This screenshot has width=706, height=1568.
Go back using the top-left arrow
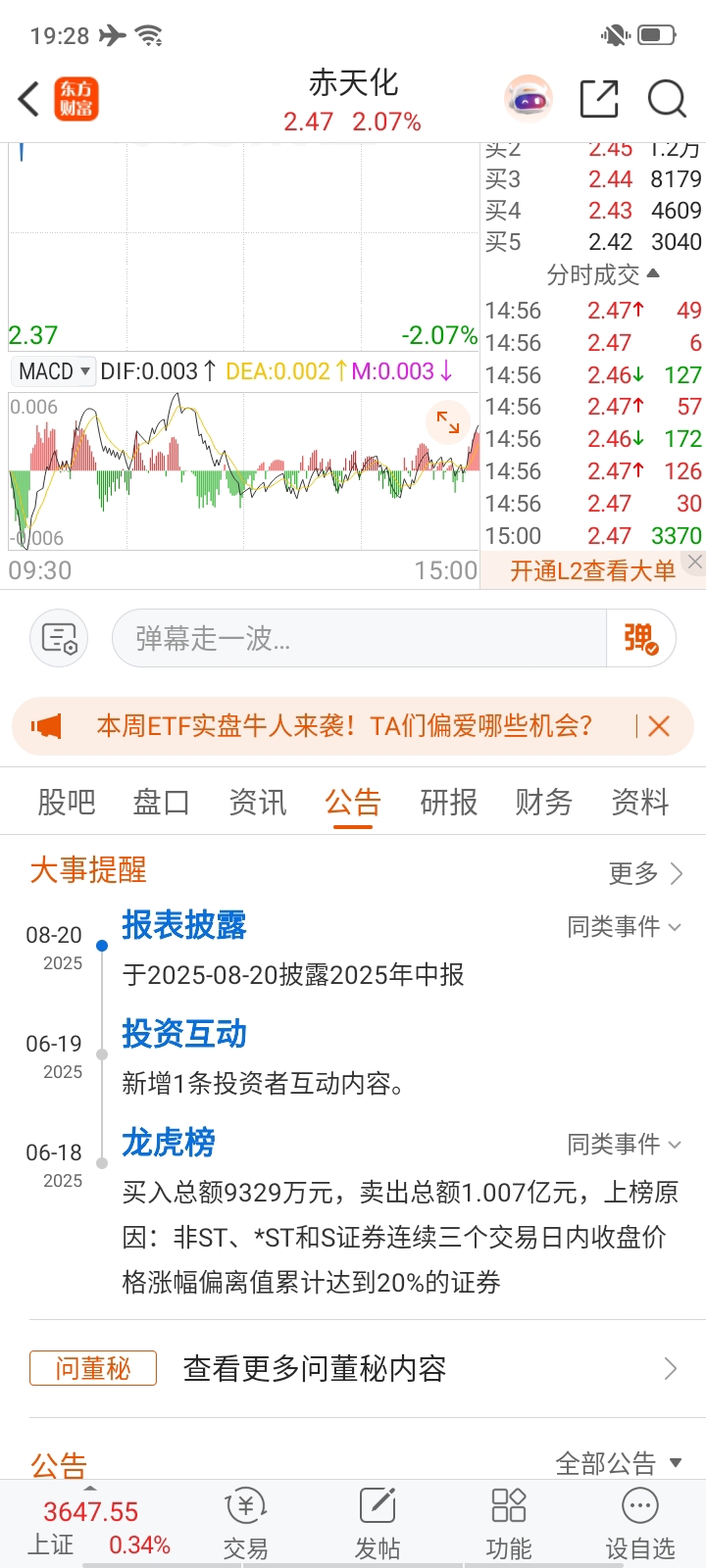click(x=29, y=99)
